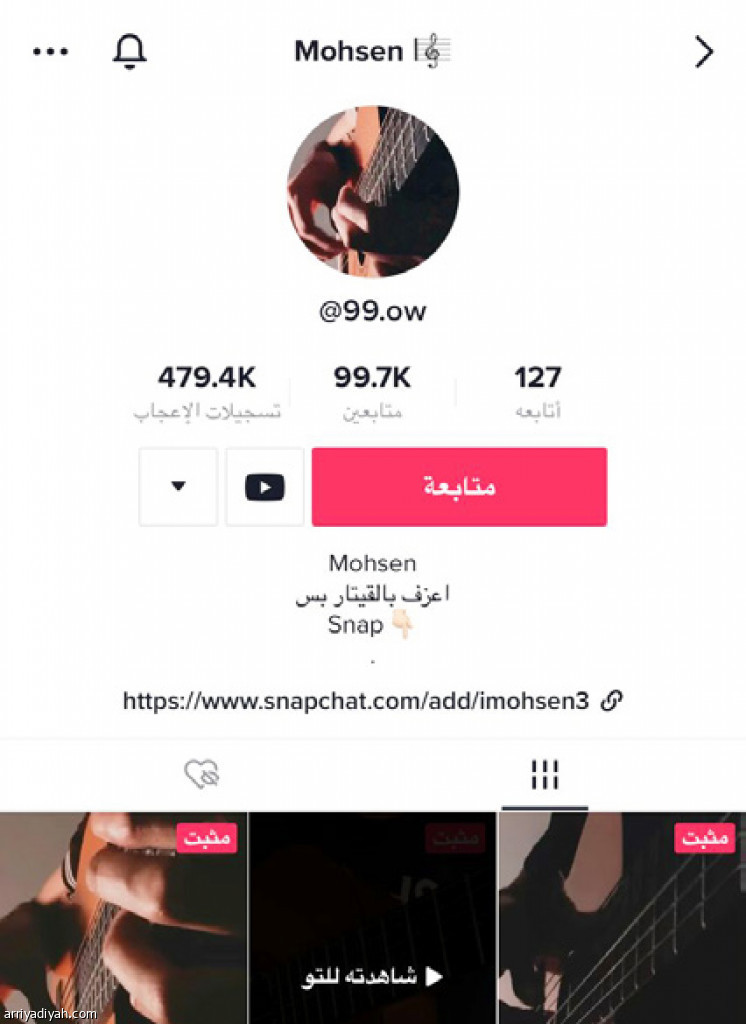Open the notifications bell for Mohsen
Screen dimensions: 746x1024
point(130,52)
